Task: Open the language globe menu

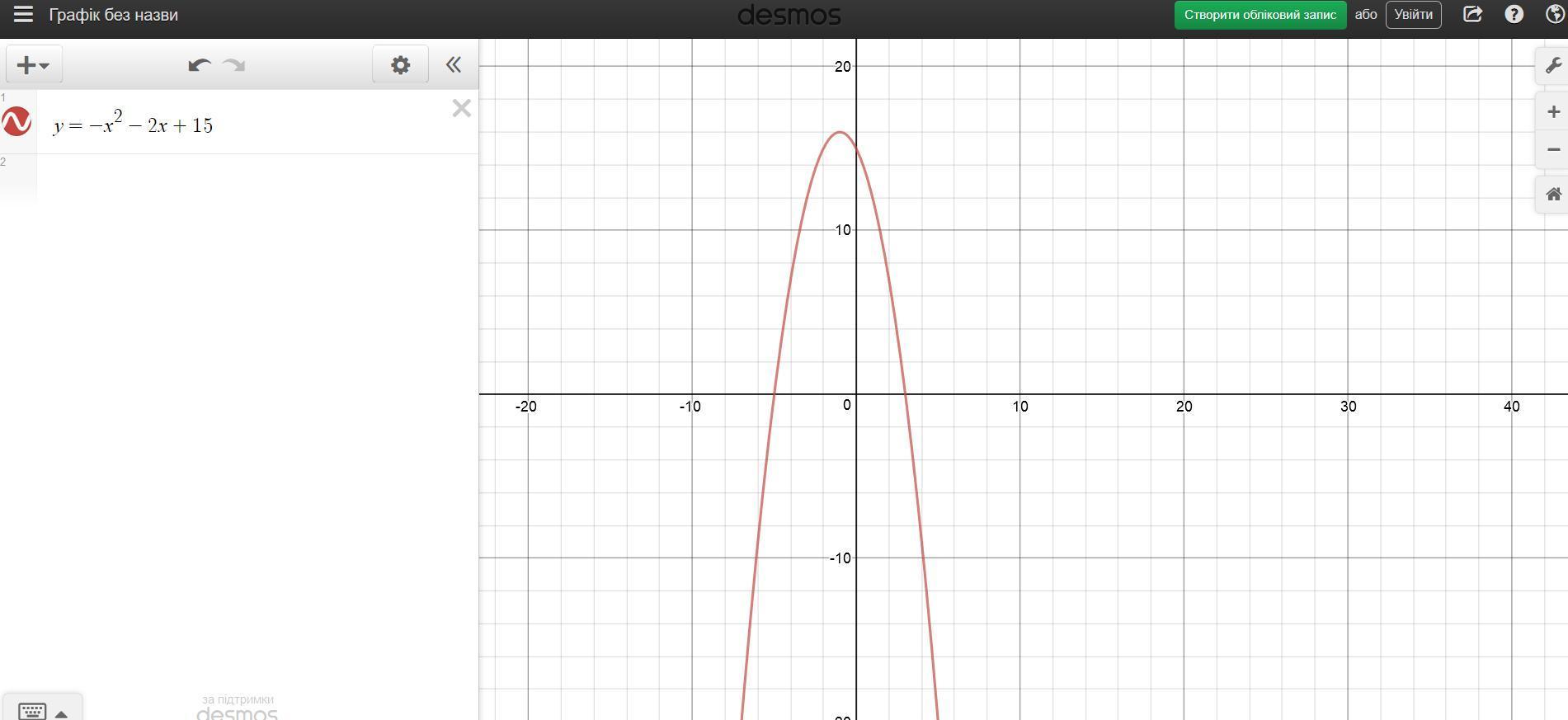Action: point(1555,14)
